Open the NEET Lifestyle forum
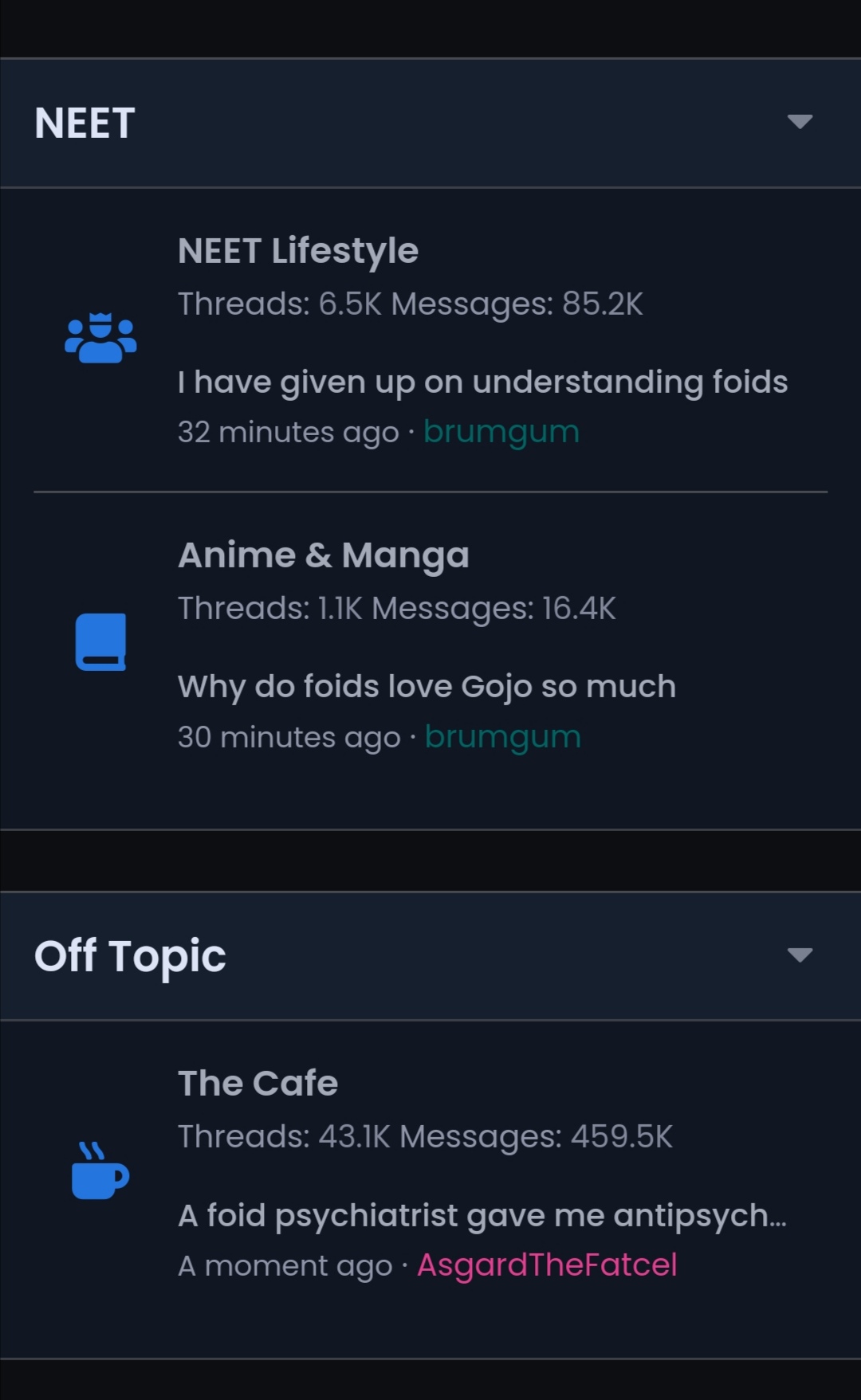This screenshot has height=1400, width=861. coord(298,251)
